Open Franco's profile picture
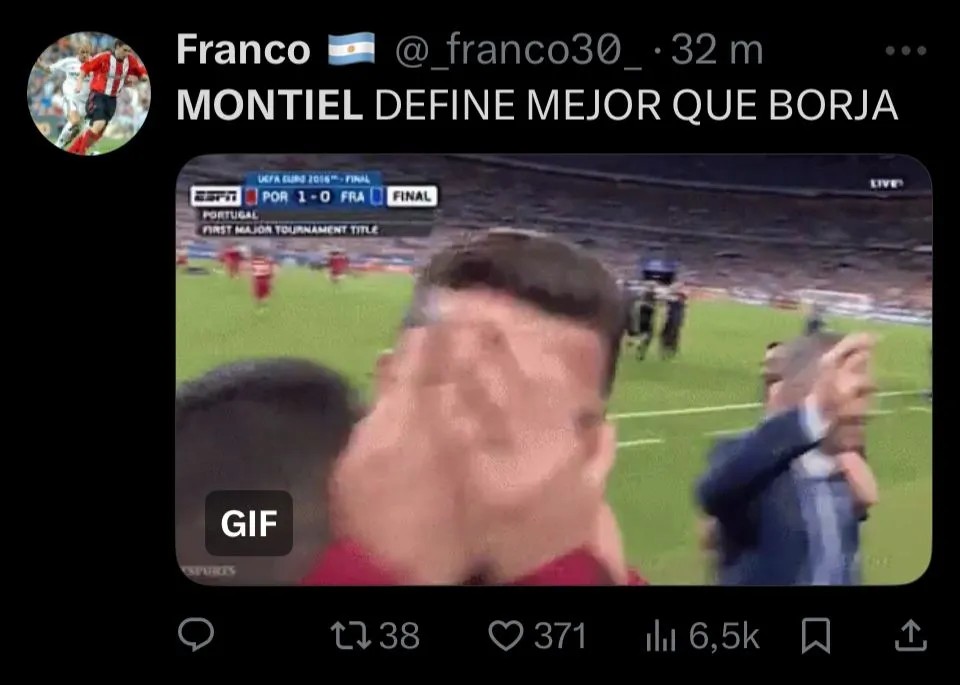This screenshot has width=960, height=685. 88,93
